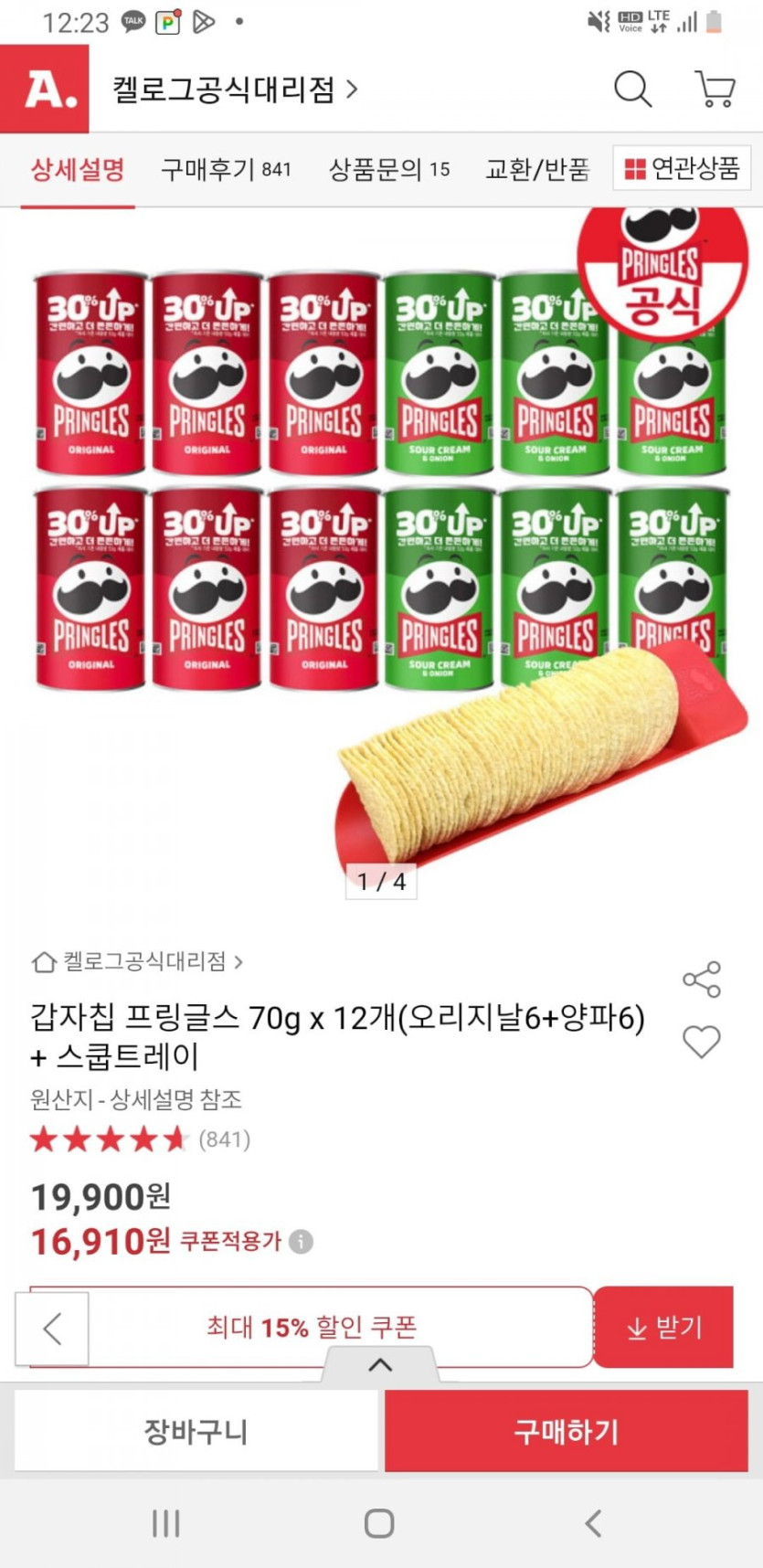Share this product
This screenshot has width=763, height=1568.
(x=702, y=980)
